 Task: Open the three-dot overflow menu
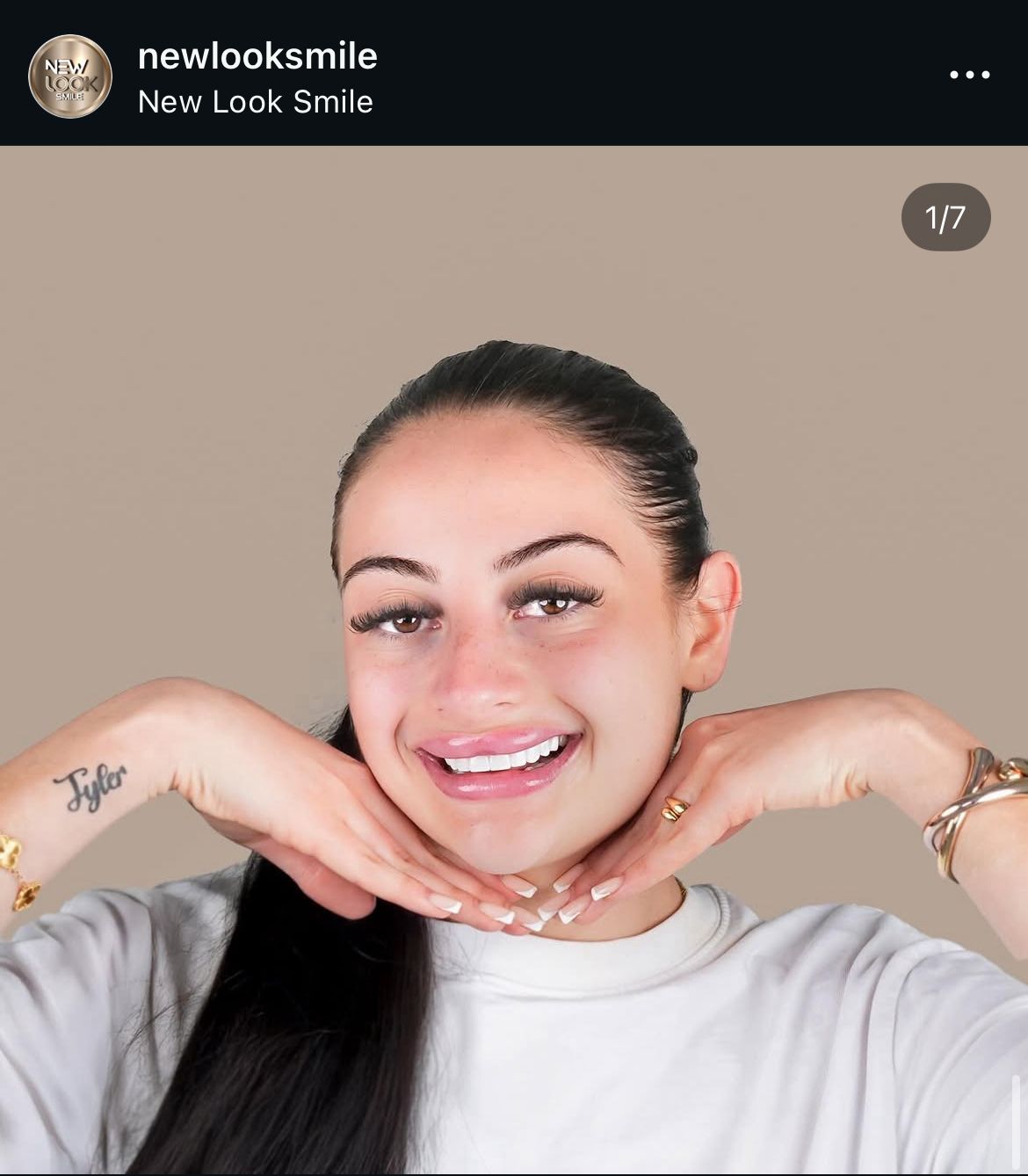click(x=970, y=76)
